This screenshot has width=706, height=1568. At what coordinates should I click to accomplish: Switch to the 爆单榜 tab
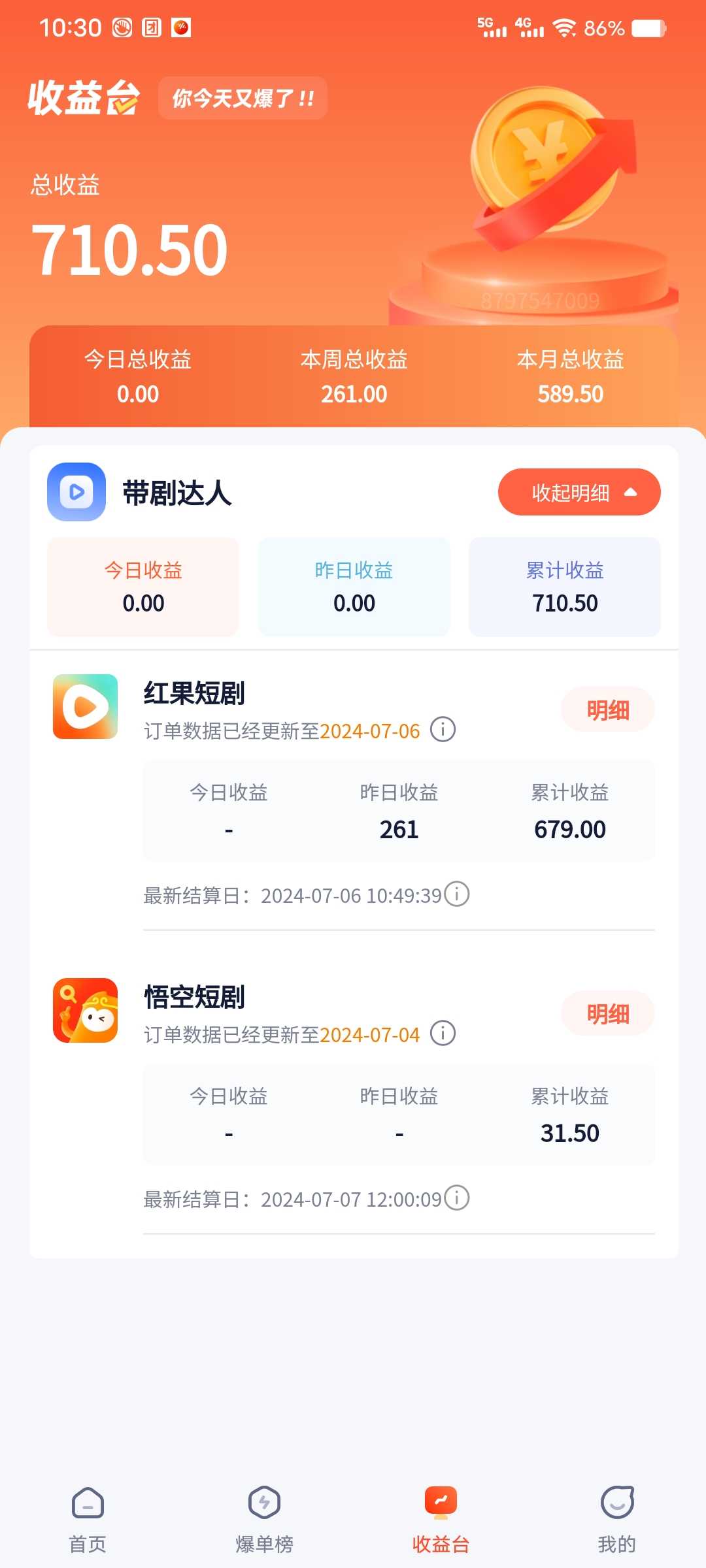click(x=263, y=1516)
